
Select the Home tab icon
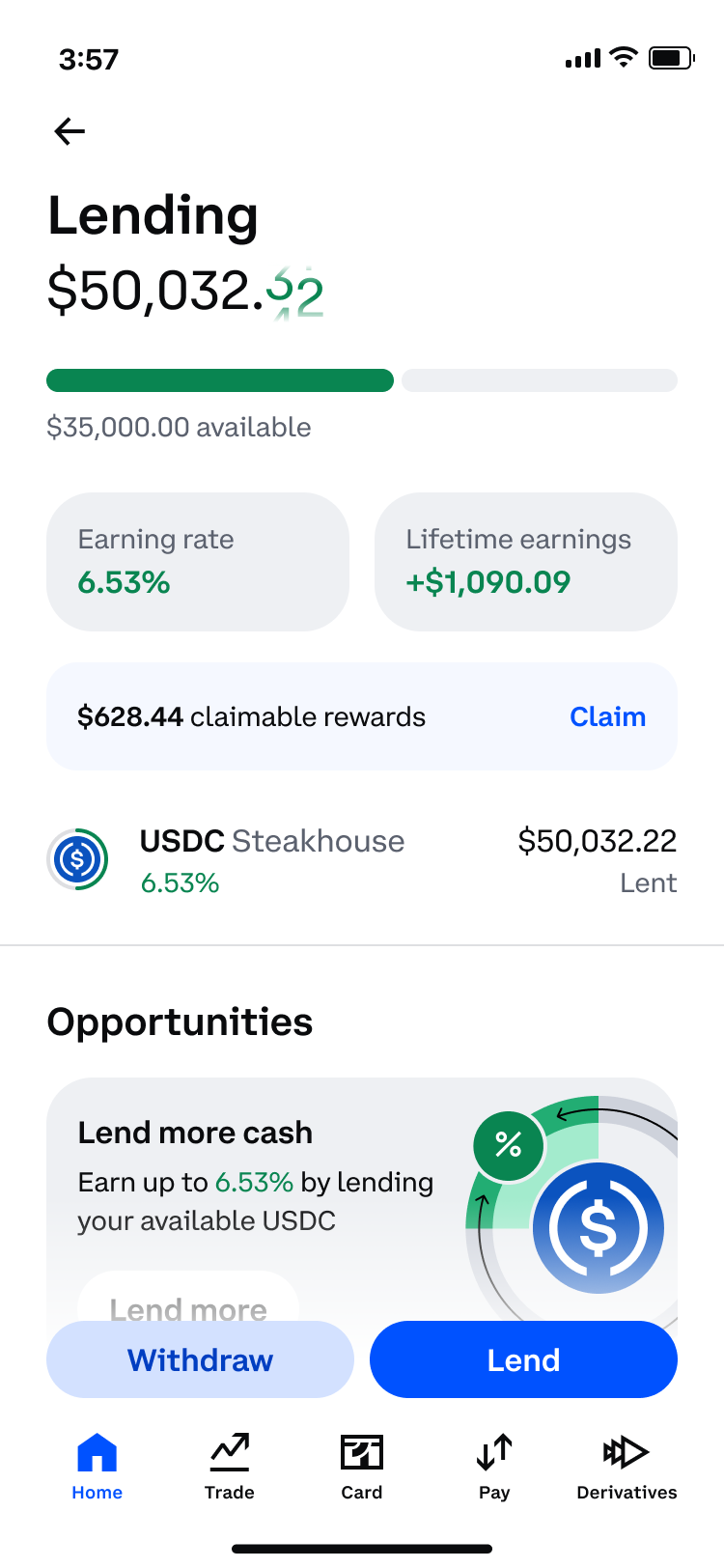pyautogui.click(x=97, y=1450)
